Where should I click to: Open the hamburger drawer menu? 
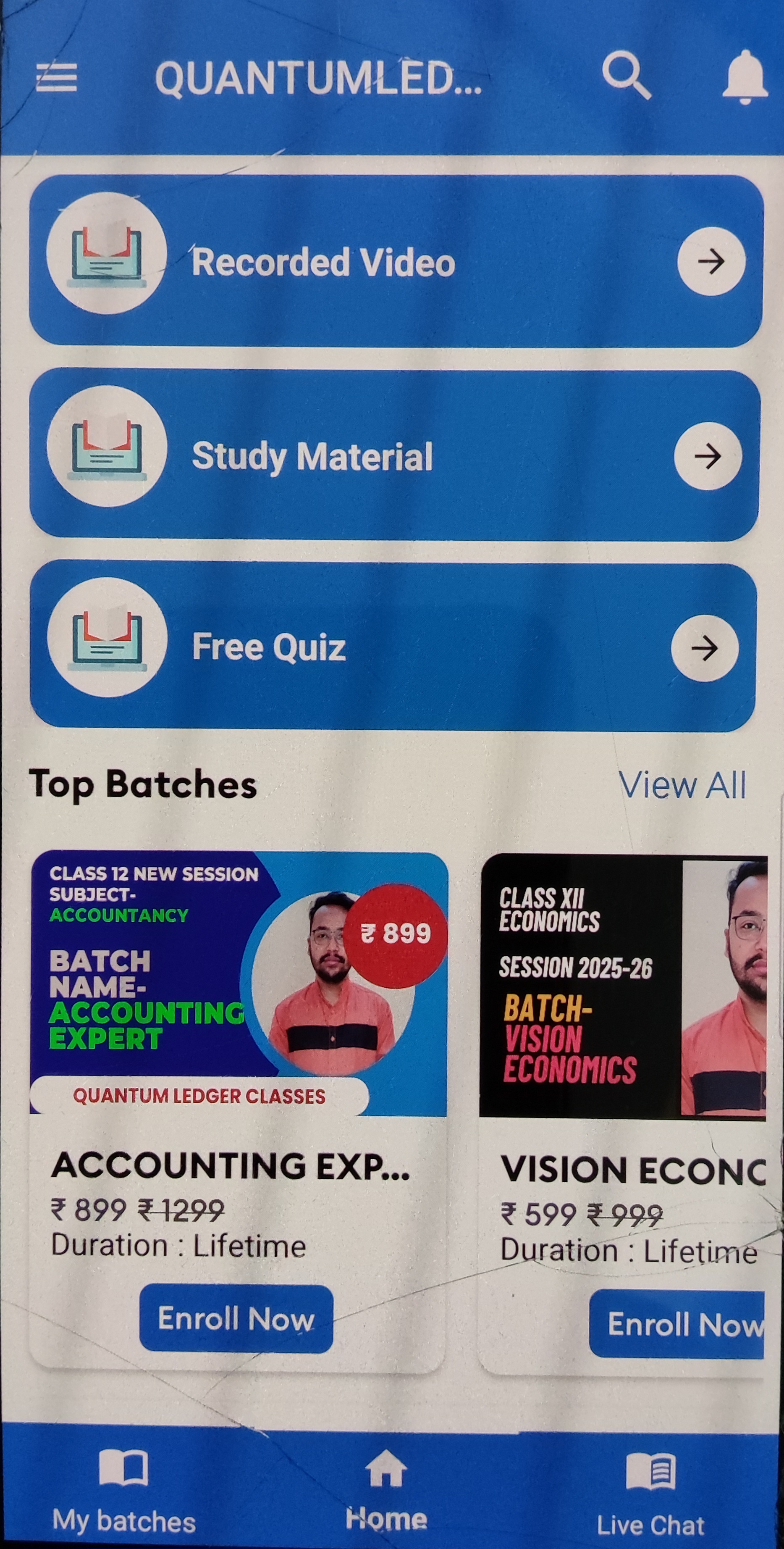coord(57,78)
